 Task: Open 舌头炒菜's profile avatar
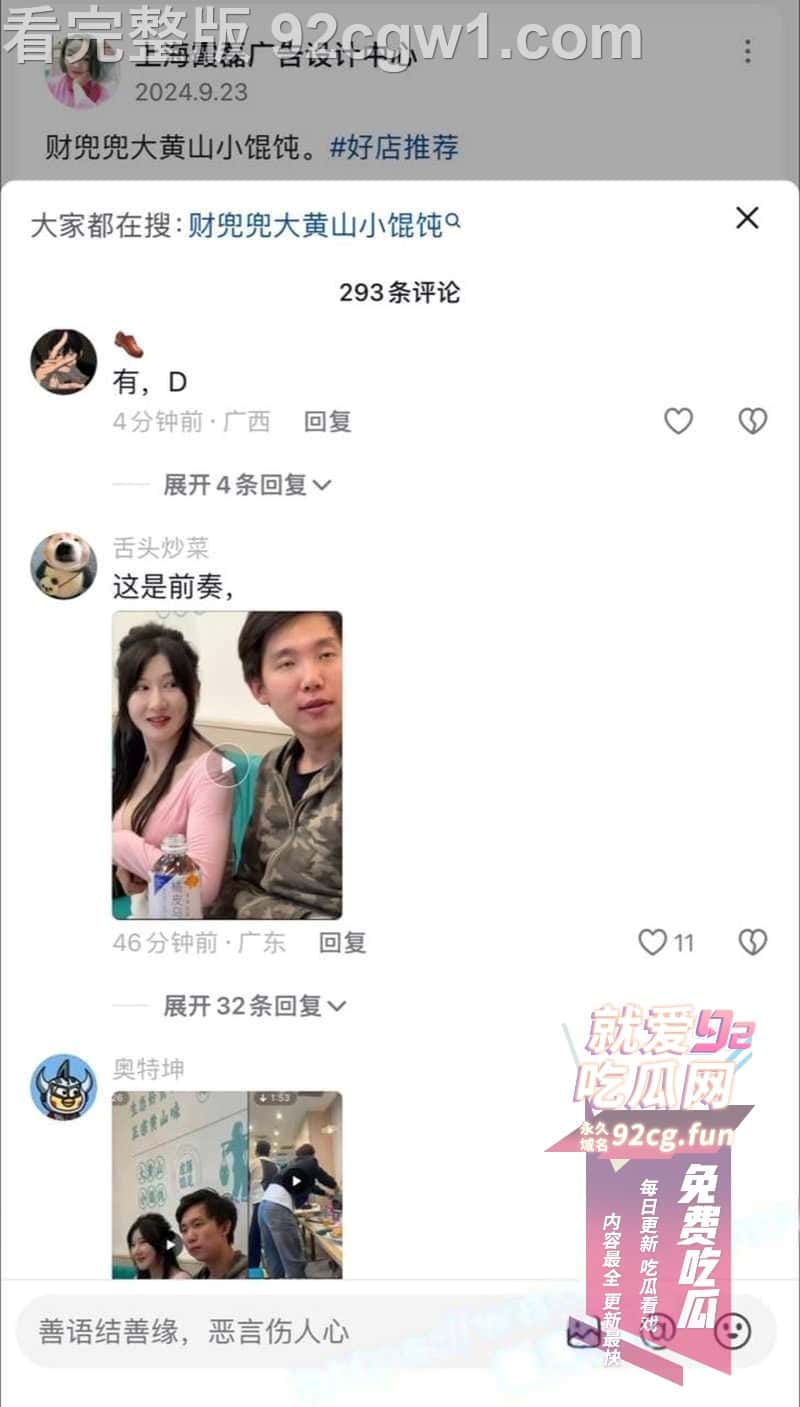[64, 566]
